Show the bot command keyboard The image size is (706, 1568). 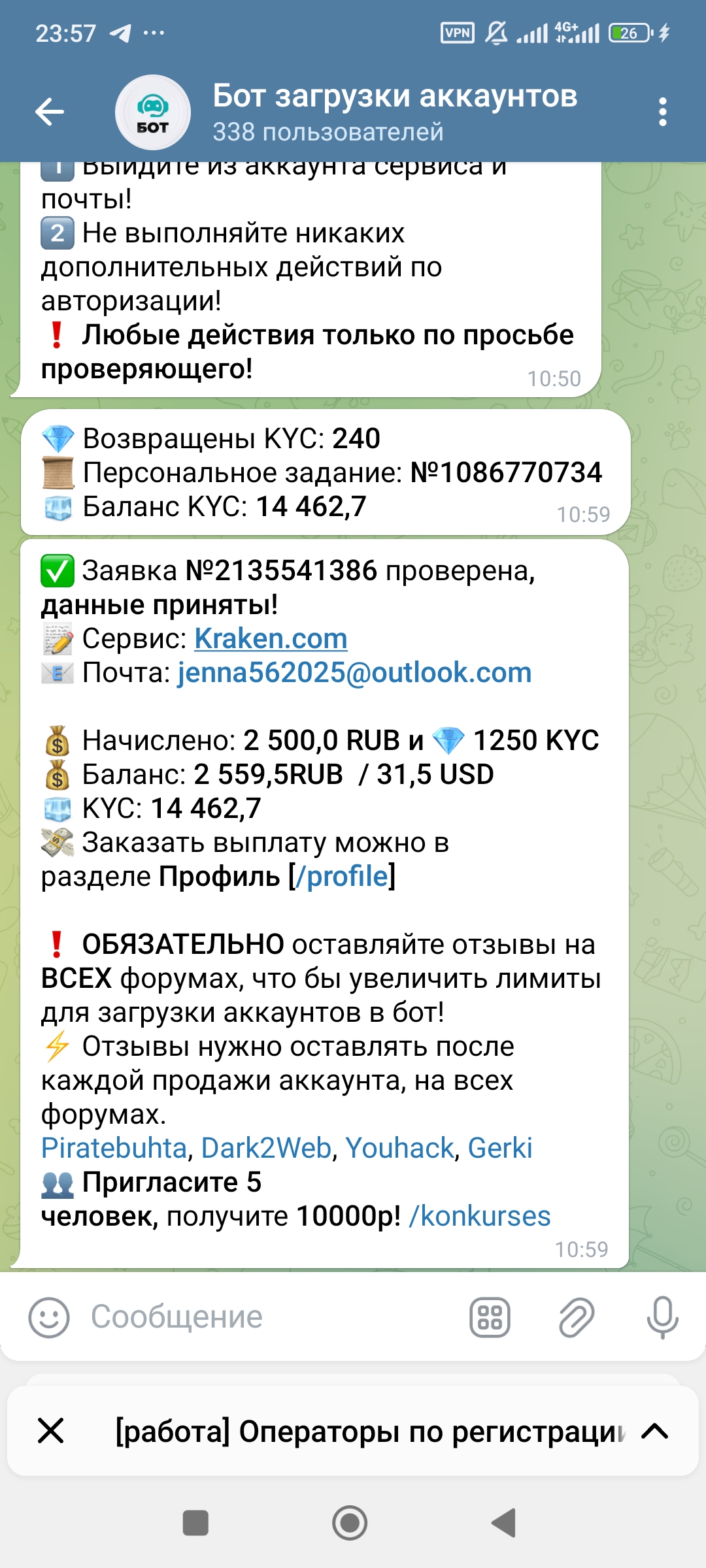pos(490,1317)
